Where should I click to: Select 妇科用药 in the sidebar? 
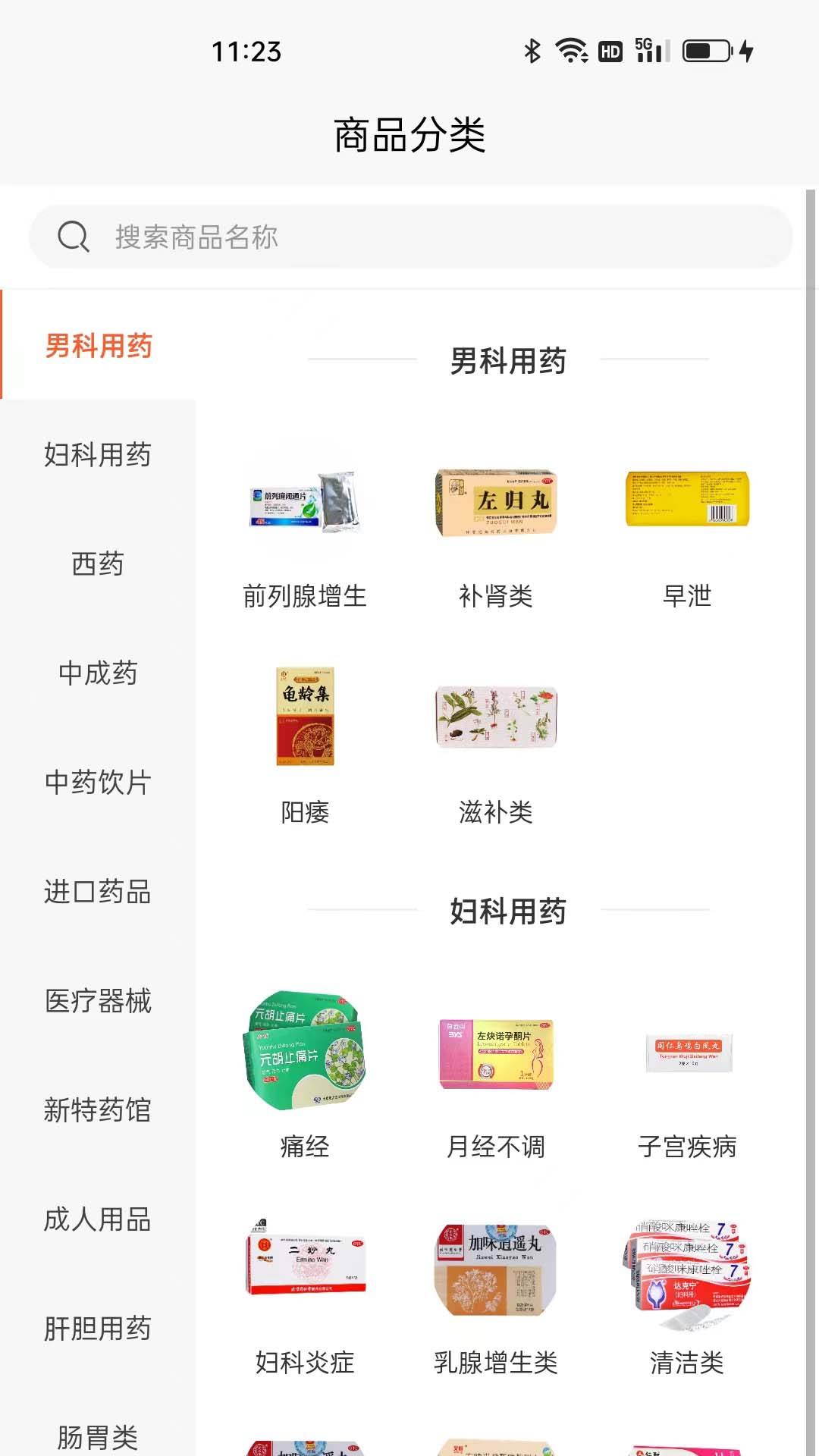click(x=98, y=455)
